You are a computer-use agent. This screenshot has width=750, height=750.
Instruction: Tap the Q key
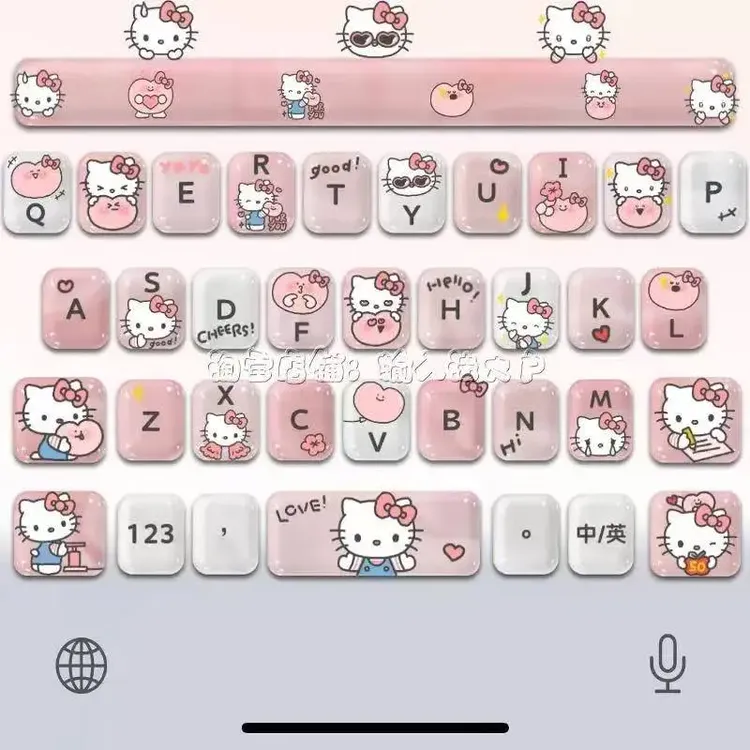click(36, 193)
